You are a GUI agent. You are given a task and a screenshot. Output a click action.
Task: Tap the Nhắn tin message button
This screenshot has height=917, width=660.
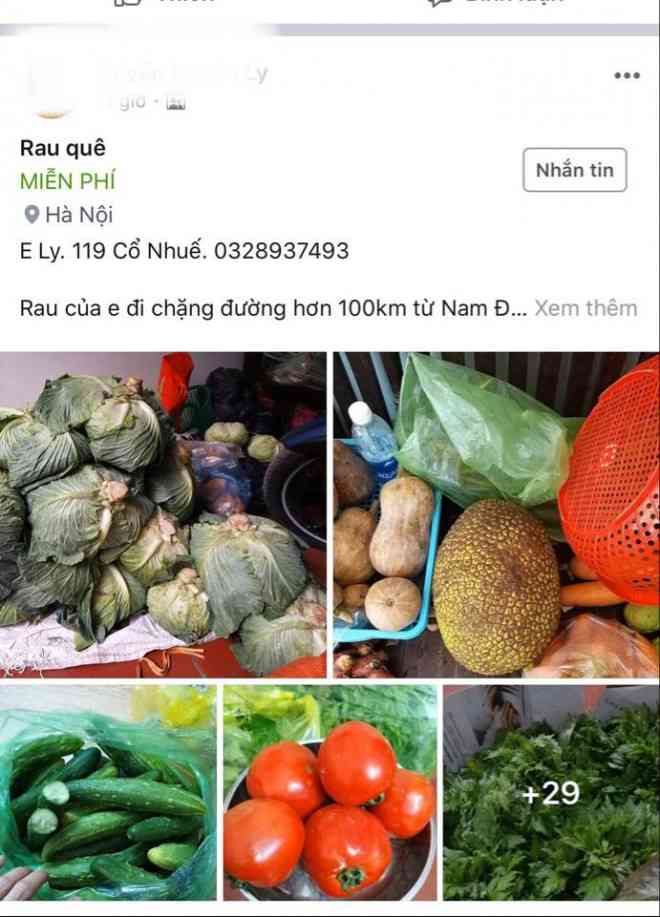coord(574,170)
